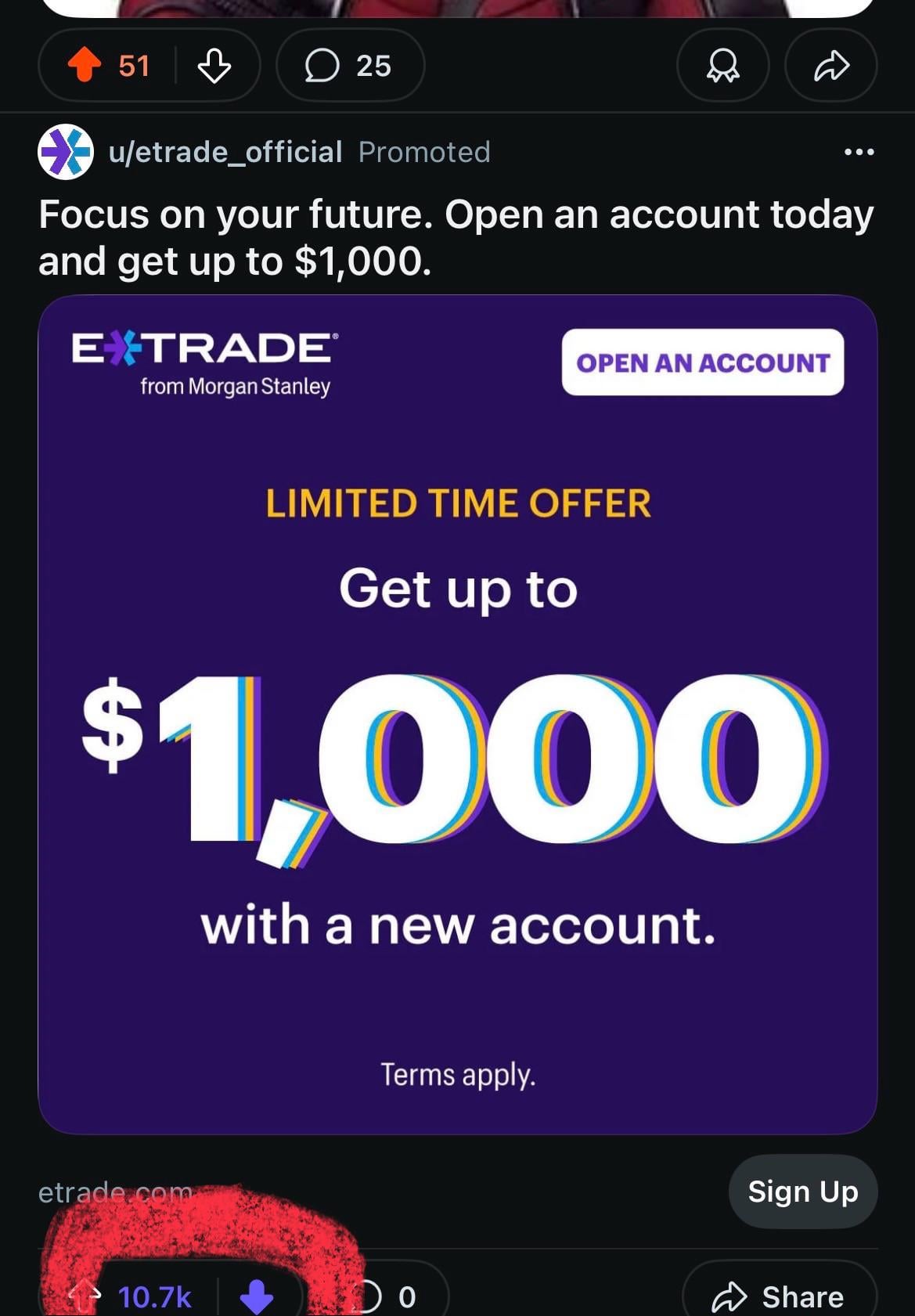Open the 25 comments

coord(349,66)
